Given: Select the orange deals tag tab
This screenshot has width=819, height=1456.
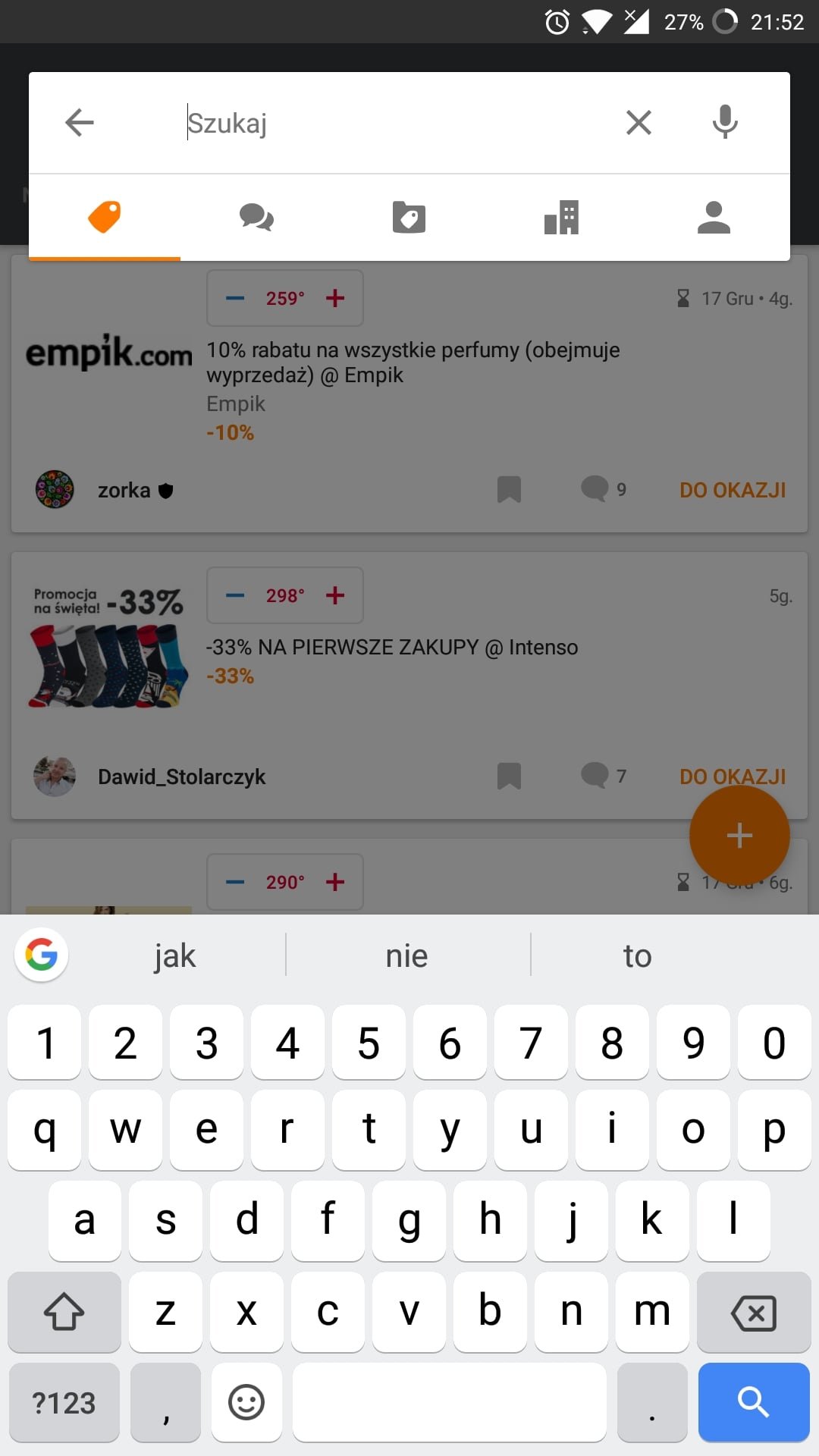Looking at the screenshot, I should click(x=105, y=218).
